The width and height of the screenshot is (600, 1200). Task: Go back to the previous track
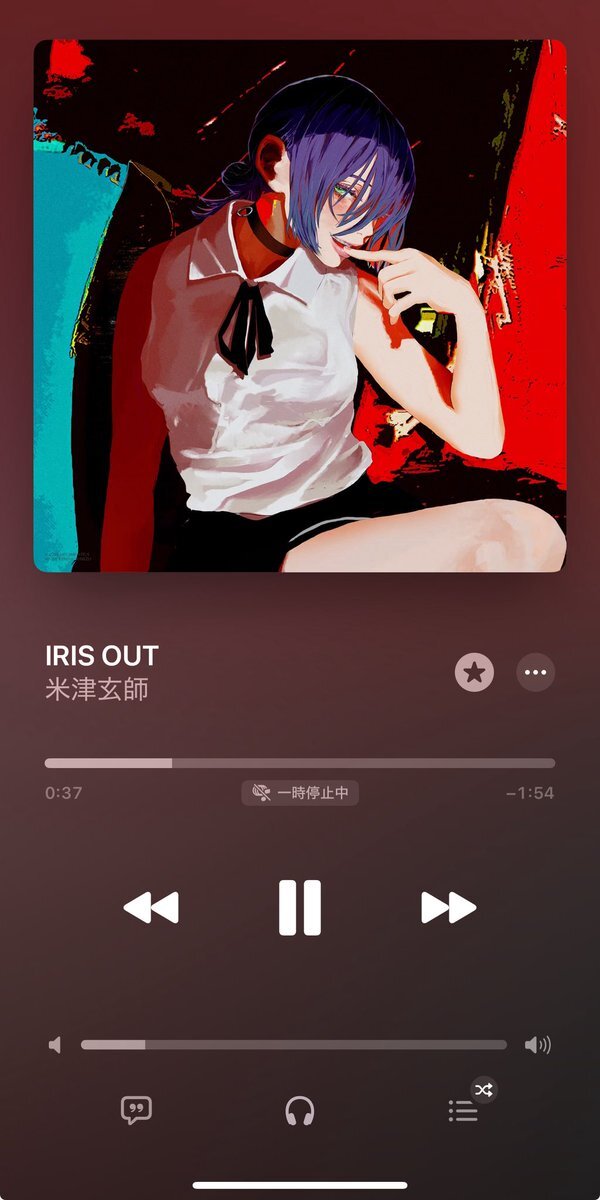click(151, 908)
